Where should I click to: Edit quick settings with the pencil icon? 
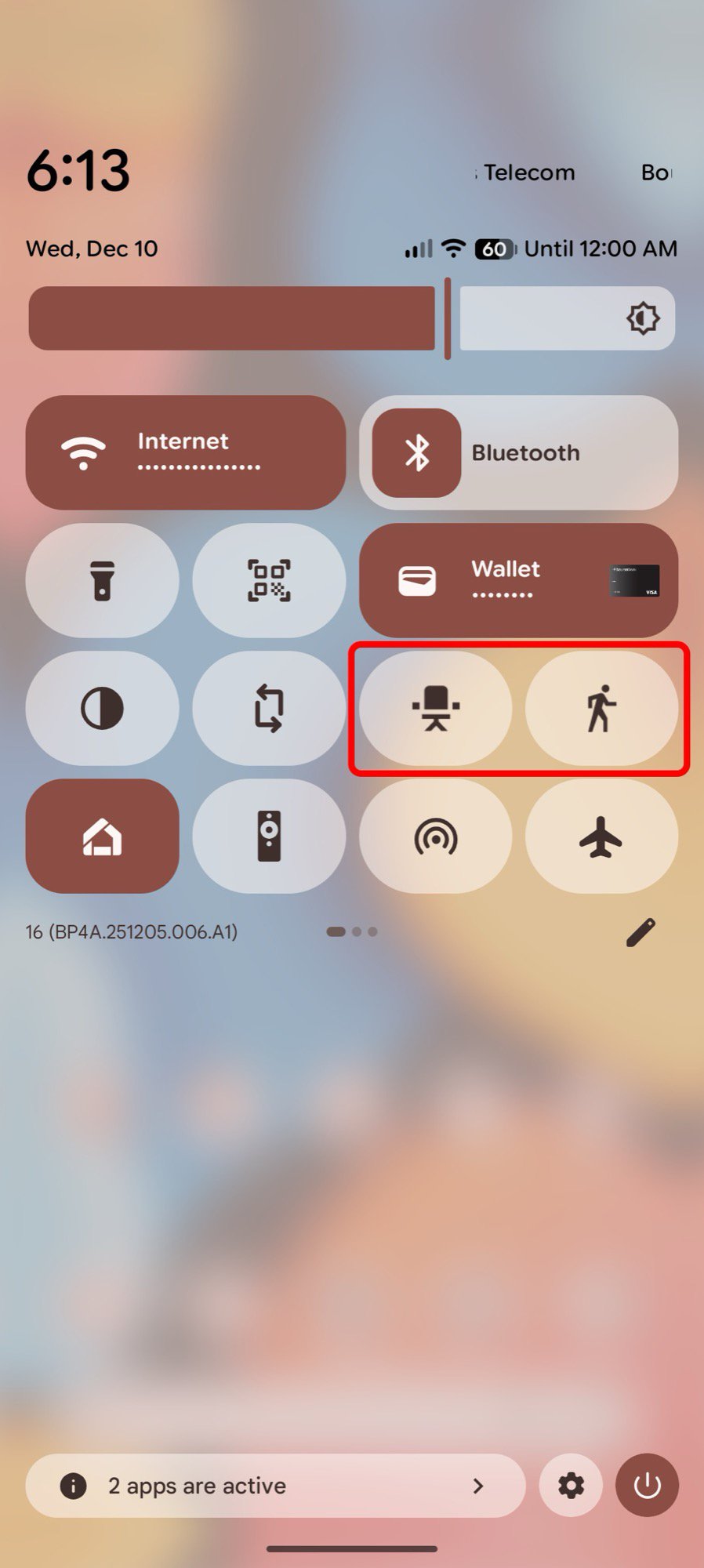point(640,932)
